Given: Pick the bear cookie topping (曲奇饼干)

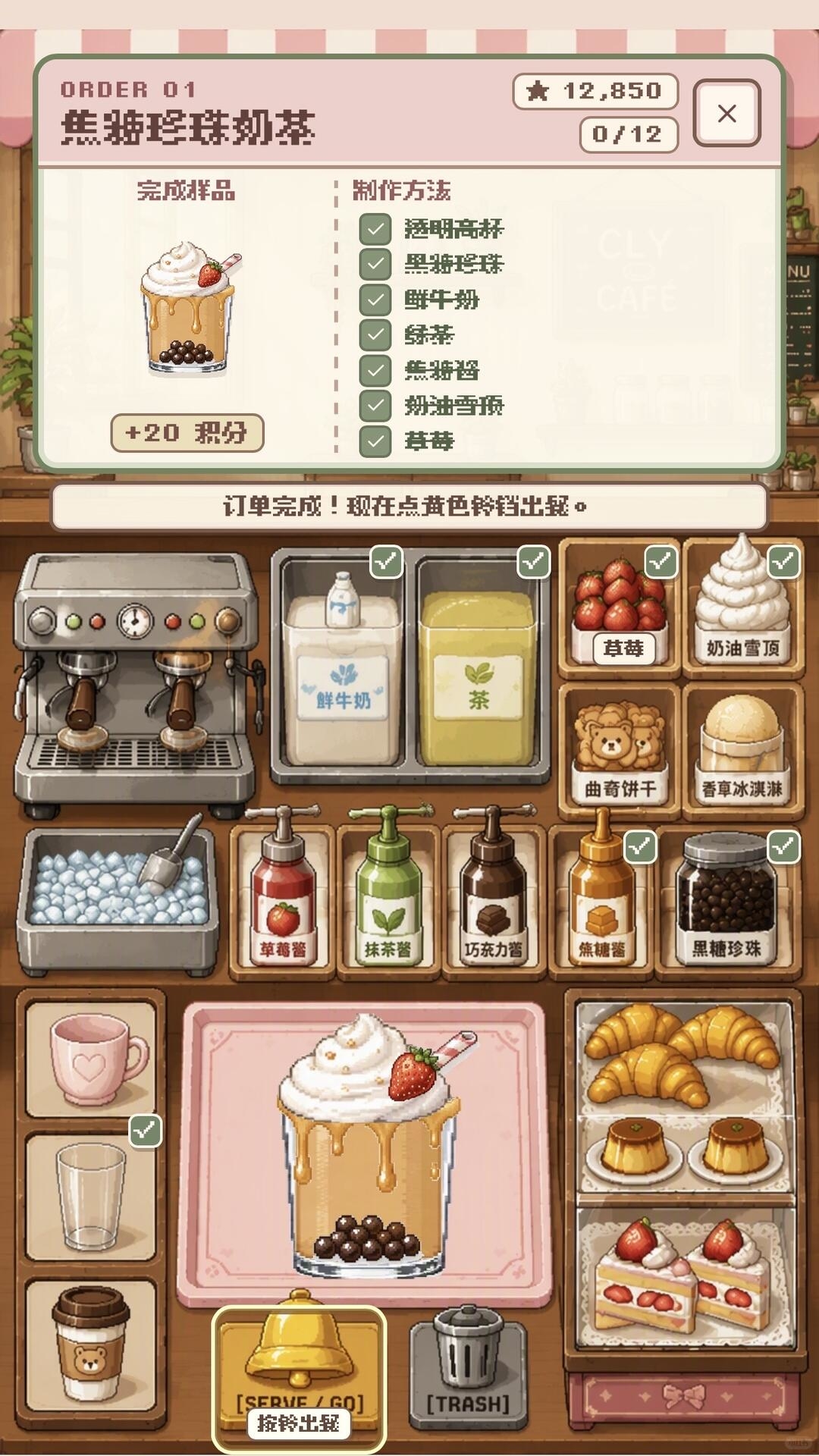Looking at the screenshot, I should tap(620, 751).
